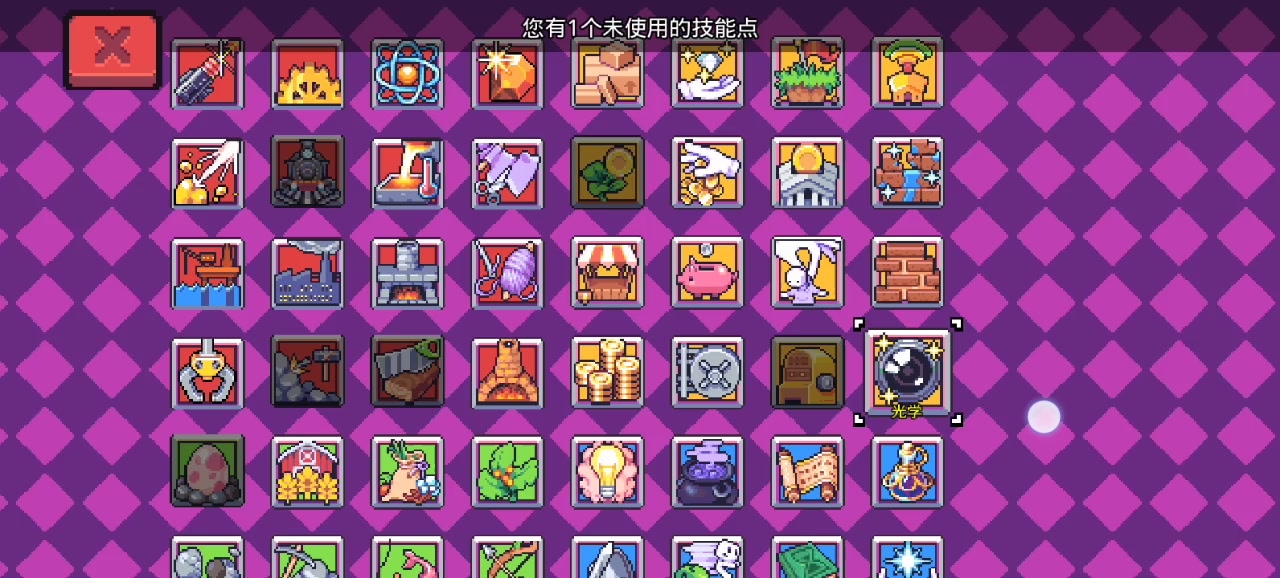
Task: Choose the atom skill tile
Action: coord(407,73)
